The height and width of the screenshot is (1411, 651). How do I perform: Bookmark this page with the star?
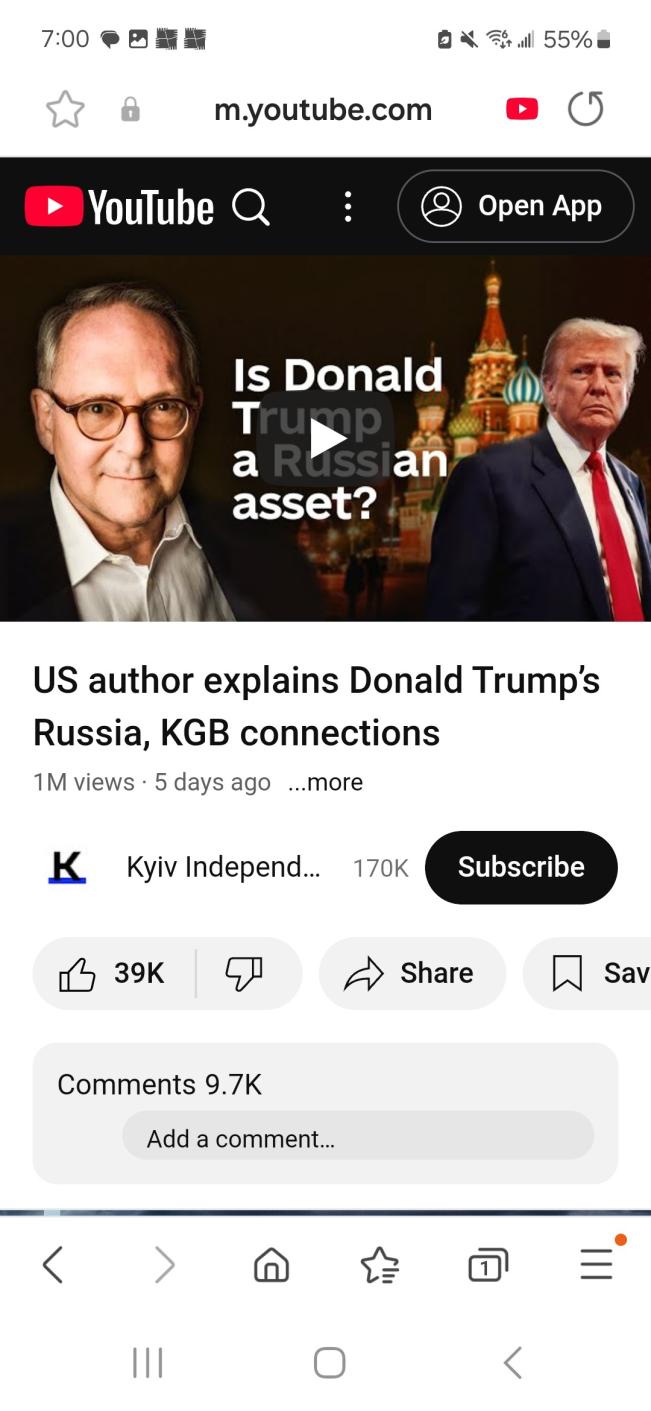(x=65, y=109)
